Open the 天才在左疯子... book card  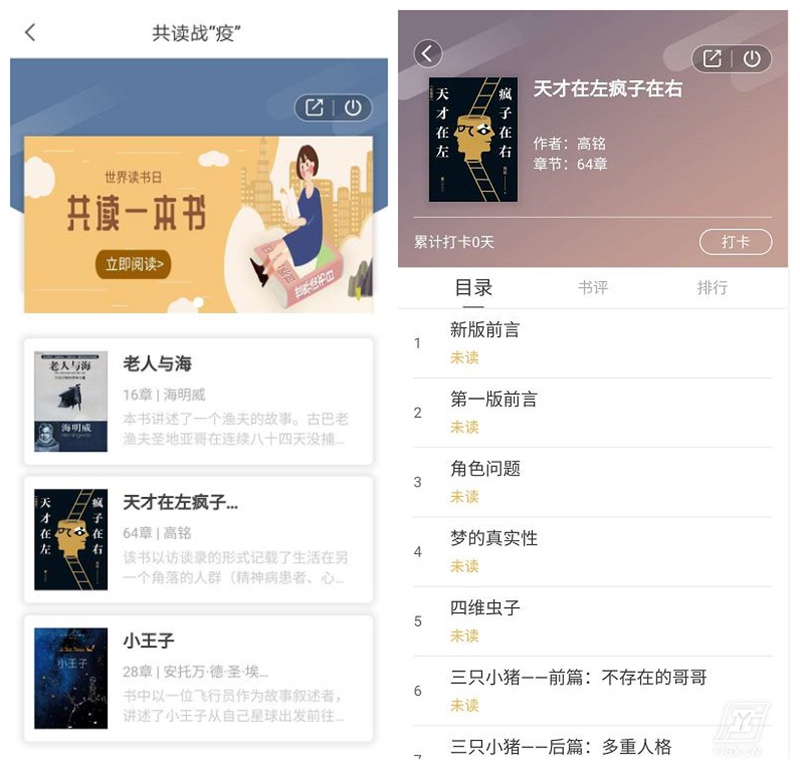(x=199, y=539)
